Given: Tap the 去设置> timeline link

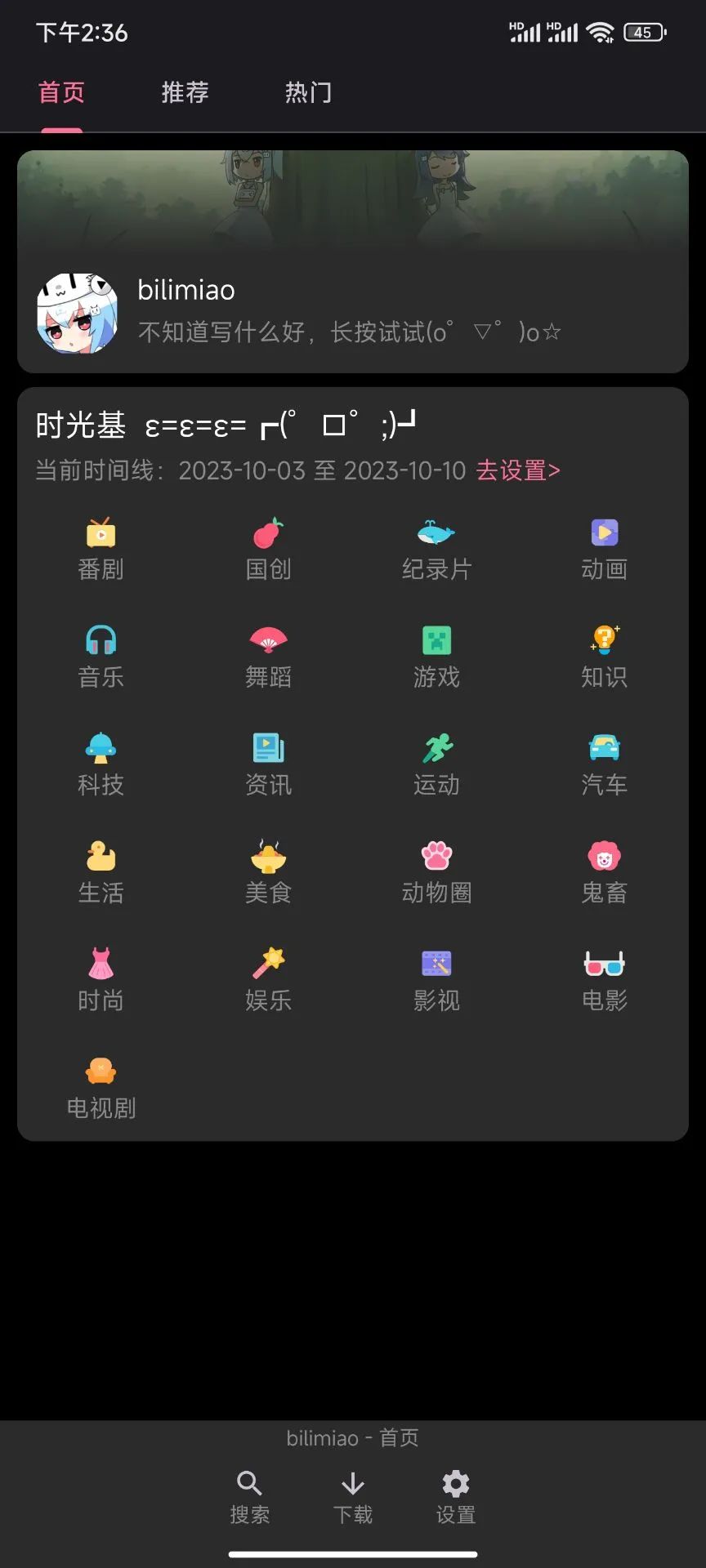Looking at the screenshot, I should click(x=517, y=470).
